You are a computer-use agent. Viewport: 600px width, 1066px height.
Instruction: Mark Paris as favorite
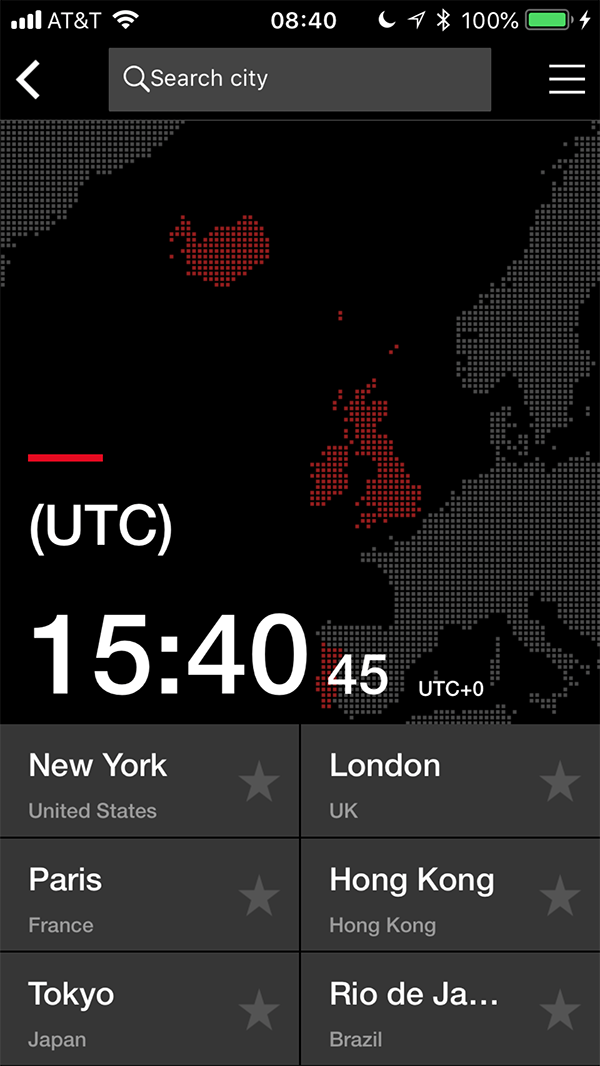pyautogui.click(x=259, y=895)
